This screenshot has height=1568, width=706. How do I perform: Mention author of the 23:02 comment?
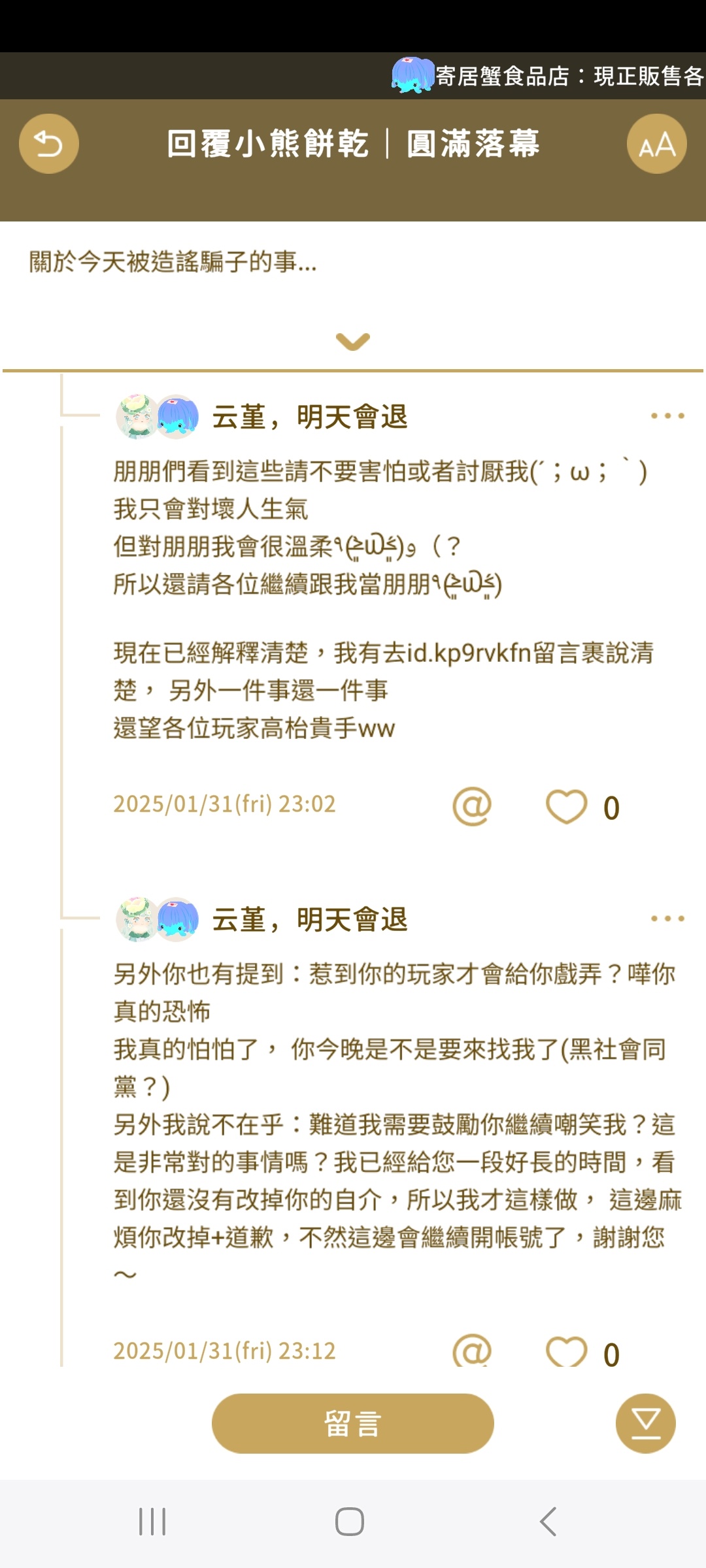click(471, 807)
